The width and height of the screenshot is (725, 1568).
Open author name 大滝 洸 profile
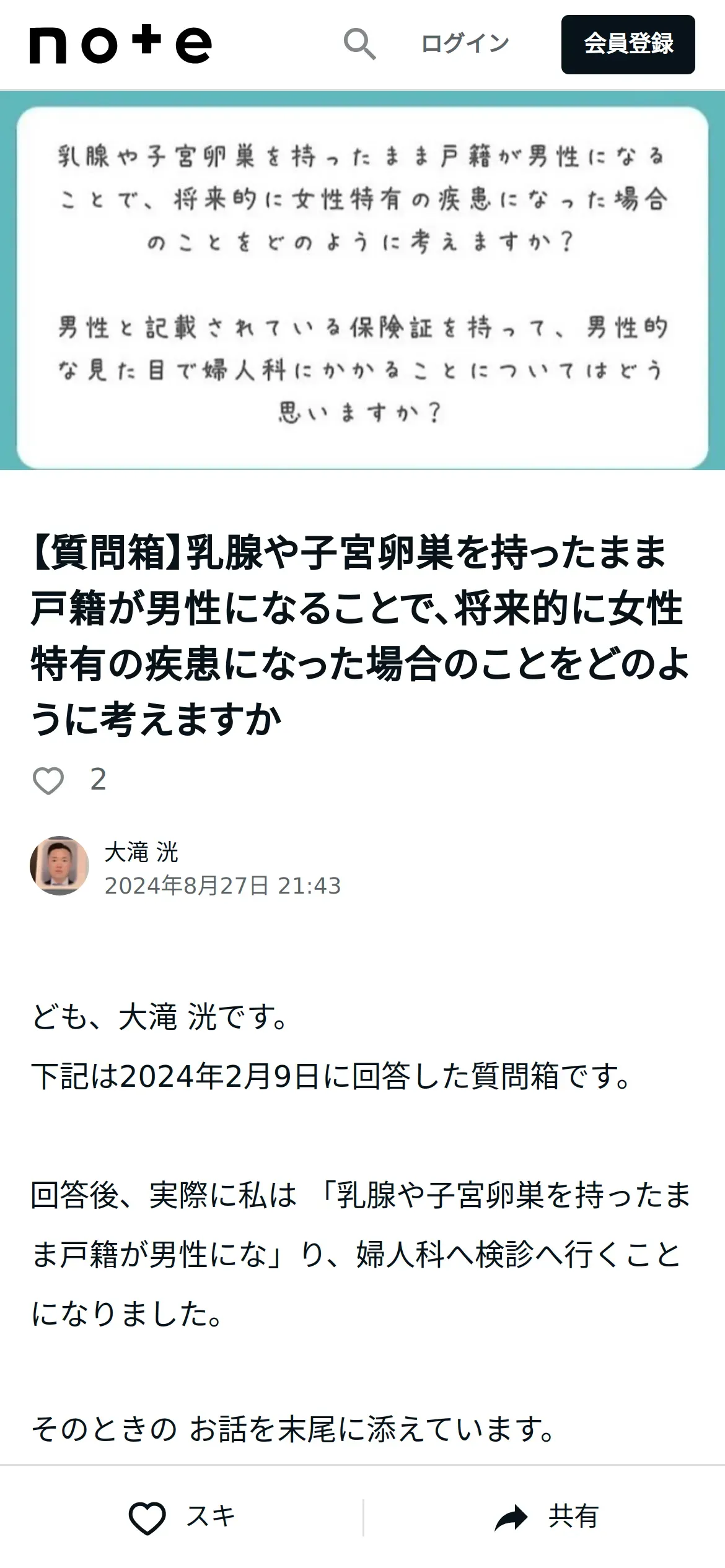tap(141, 852)
